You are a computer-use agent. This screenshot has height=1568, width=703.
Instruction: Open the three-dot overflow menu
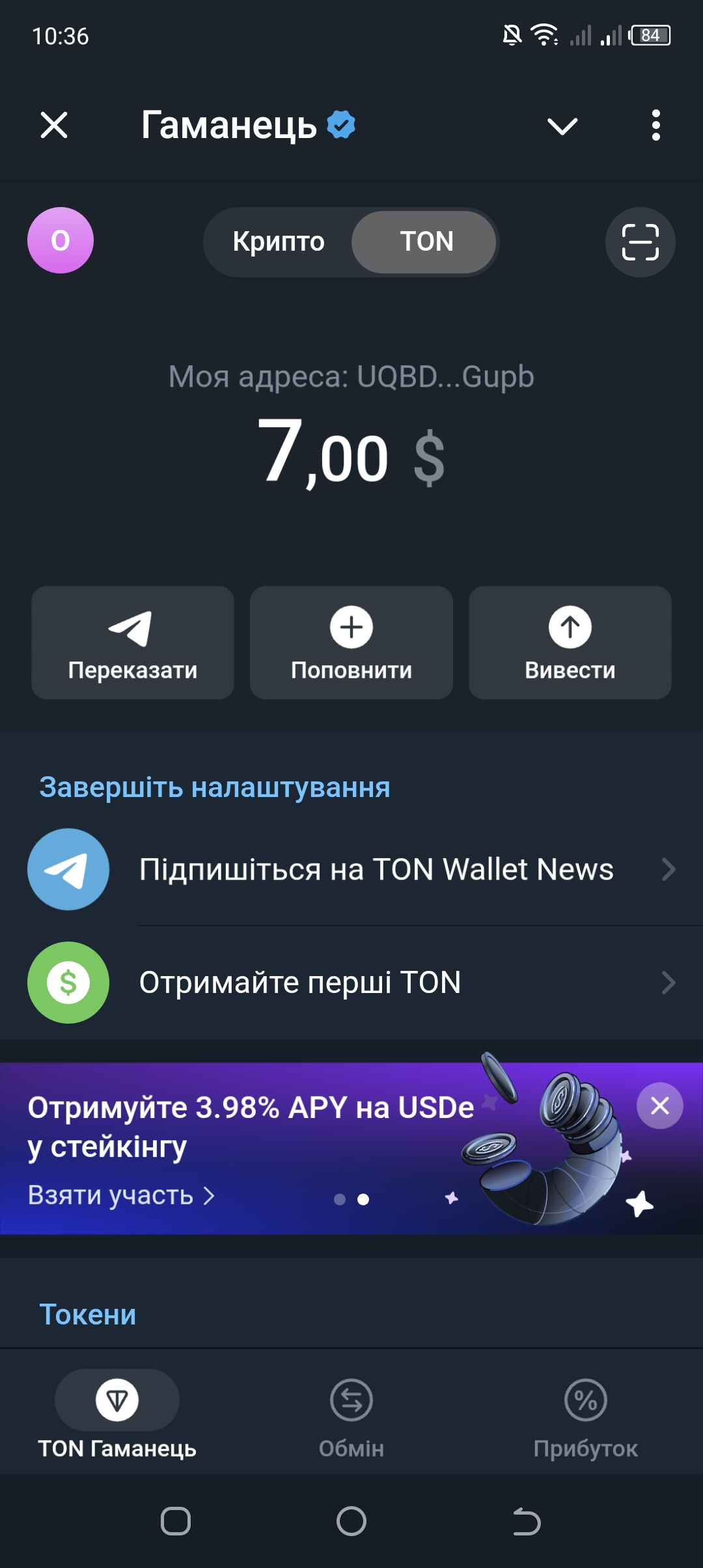click(655, 125)
